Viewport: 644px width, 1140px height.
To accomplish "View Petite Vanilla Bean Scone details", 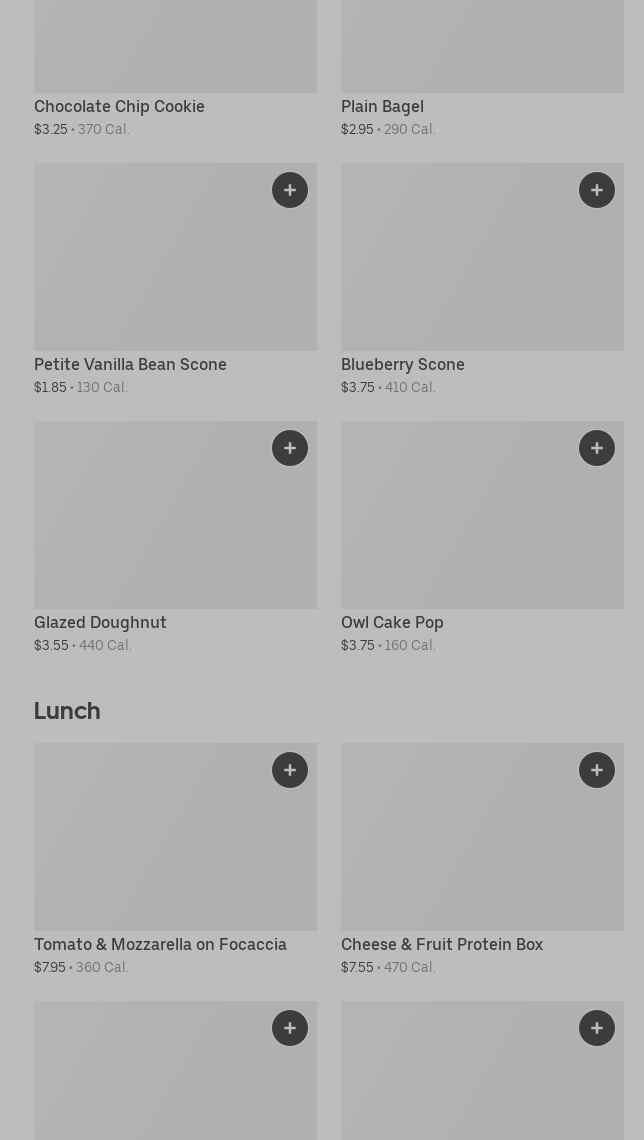I will tap(130, 364).
